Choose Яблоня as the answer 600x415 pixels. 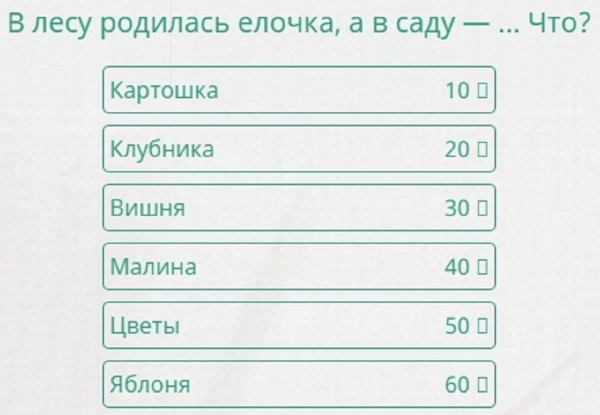[298, 384]
